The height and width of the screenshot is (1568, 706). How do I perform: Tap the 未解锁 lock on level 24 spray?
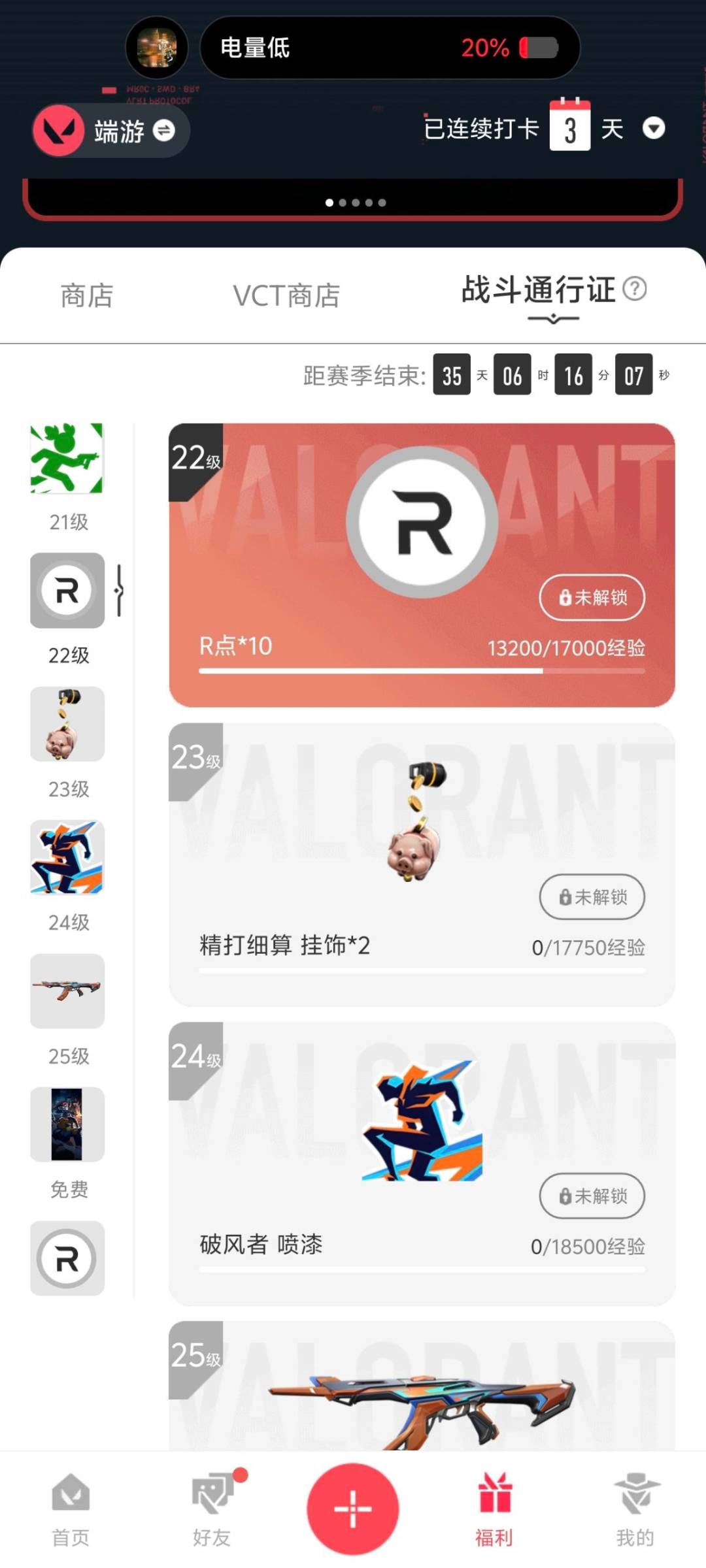tap(592, 1196)
